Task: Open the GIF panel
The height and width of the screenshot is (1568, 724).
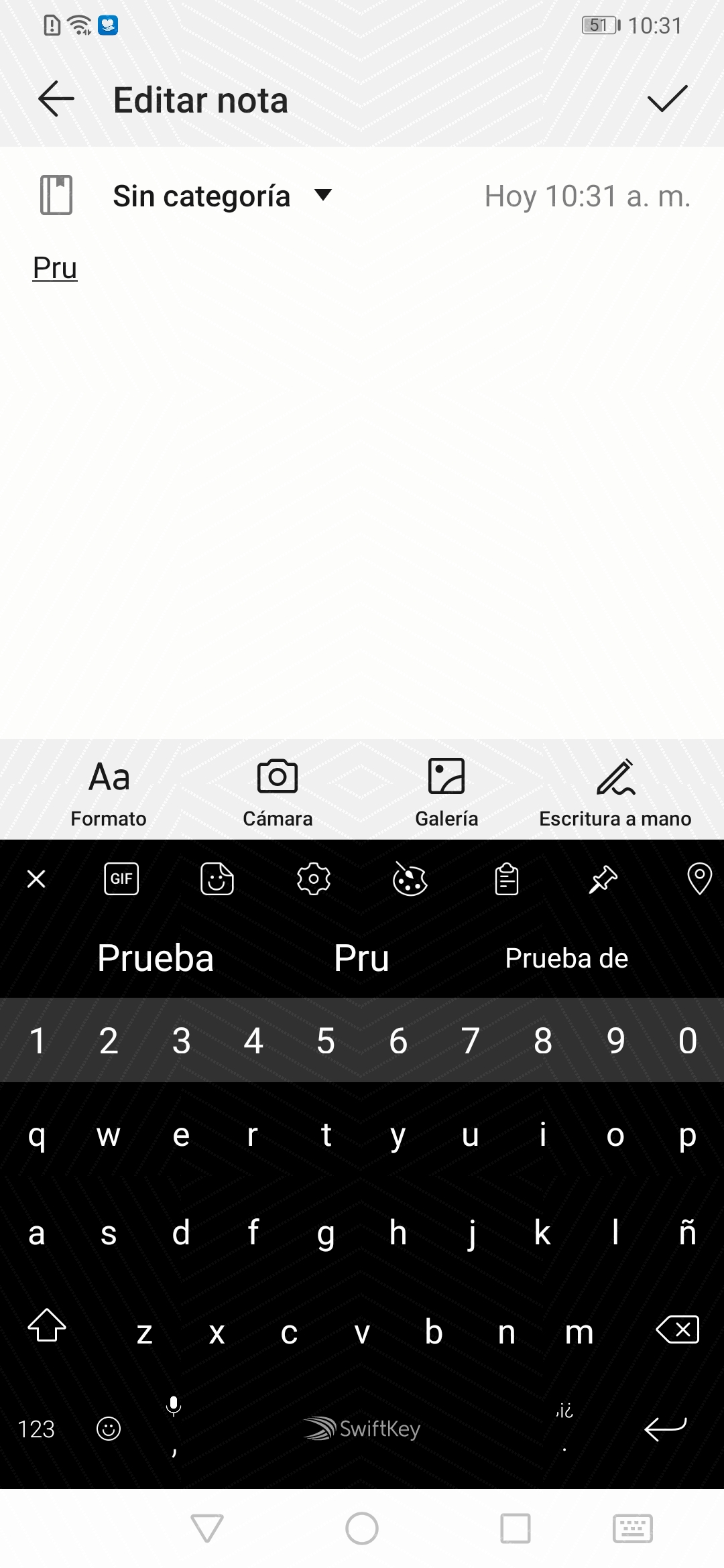Action: (121, 878)
